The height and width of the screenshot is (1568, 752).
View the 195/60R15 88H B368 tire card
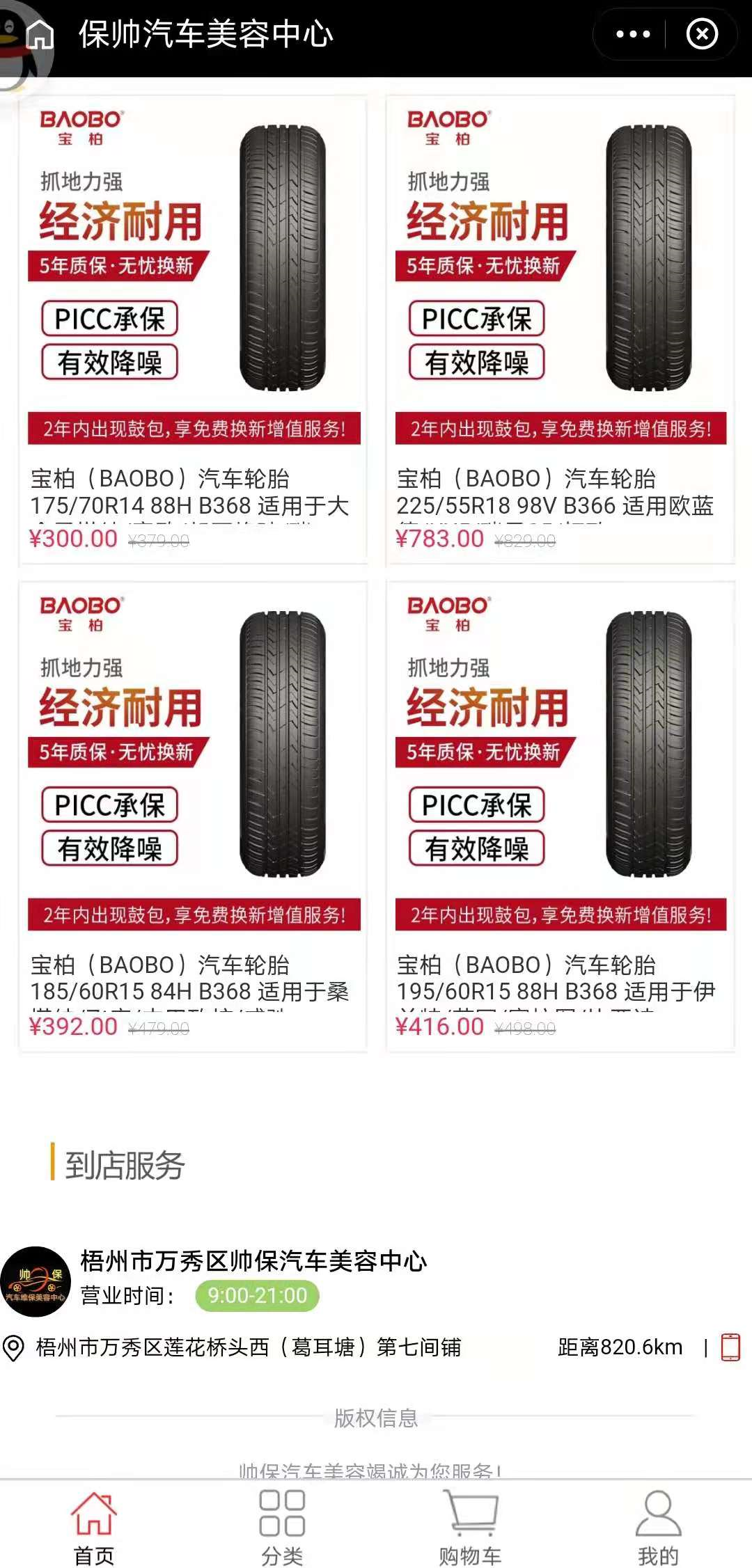pyautogui.click(x=560, y=816)
